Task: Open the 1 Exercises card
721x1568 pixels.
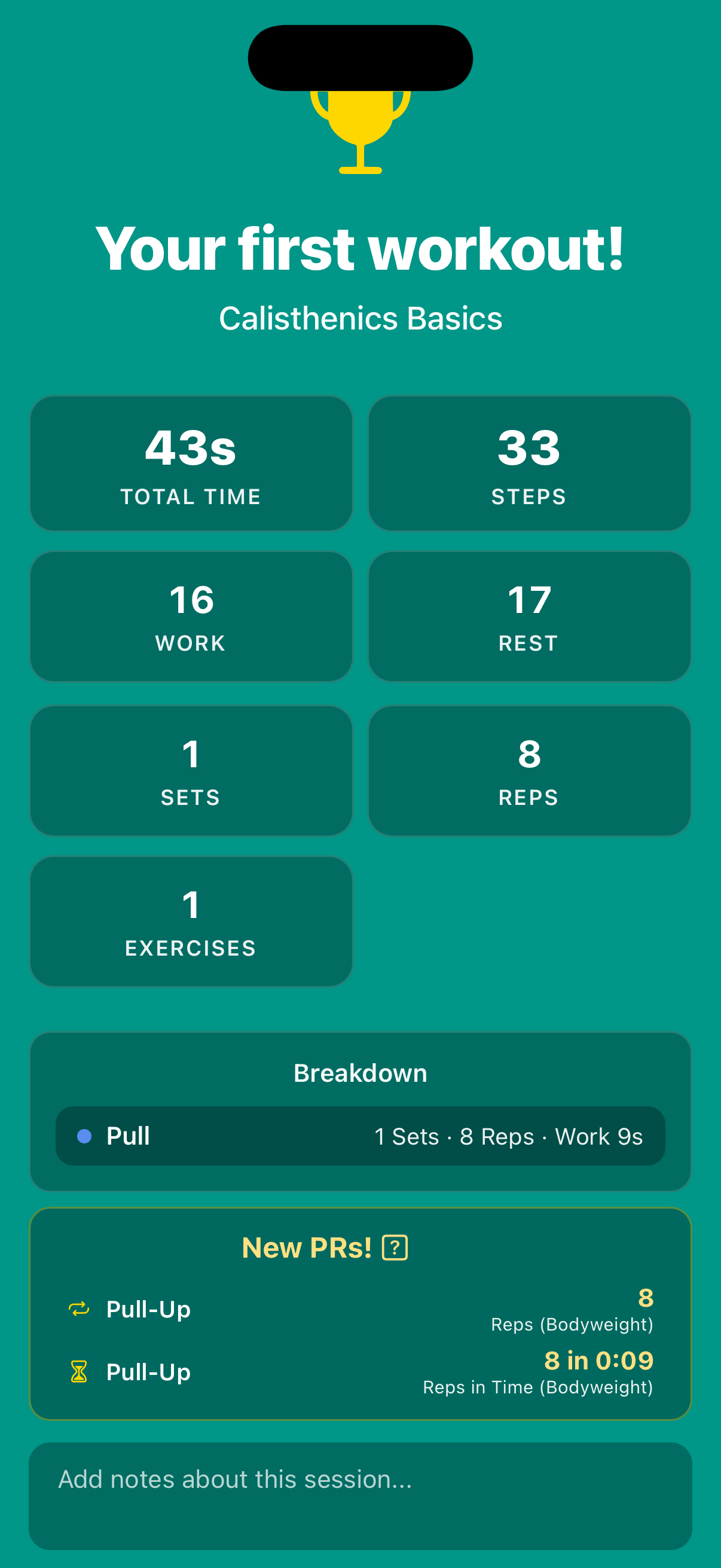Action: coord(192,921)
